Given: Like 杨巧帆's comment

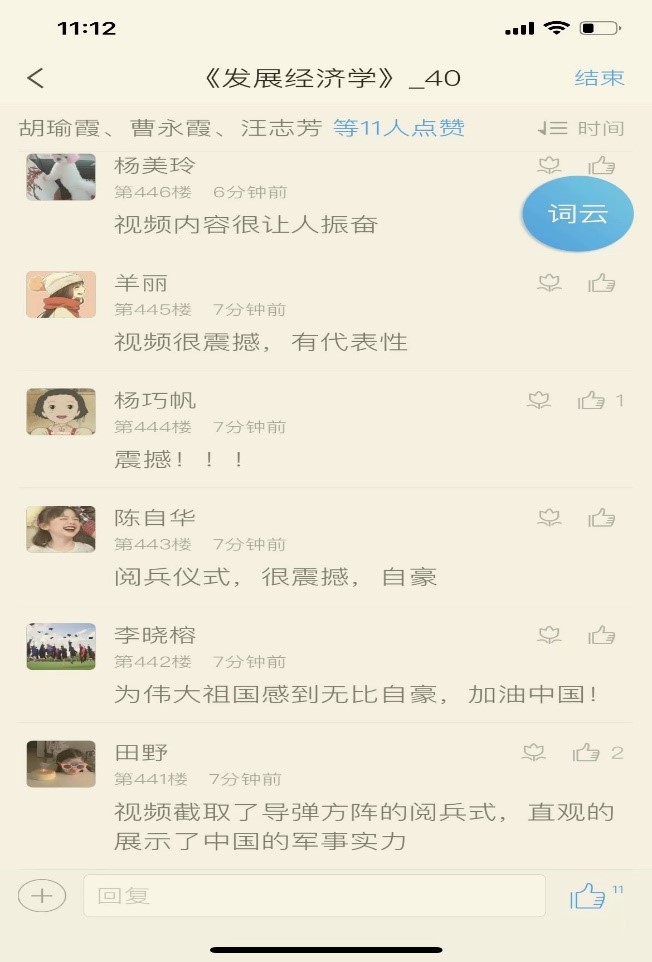Looking at the screenshot, I should (592, 401).
